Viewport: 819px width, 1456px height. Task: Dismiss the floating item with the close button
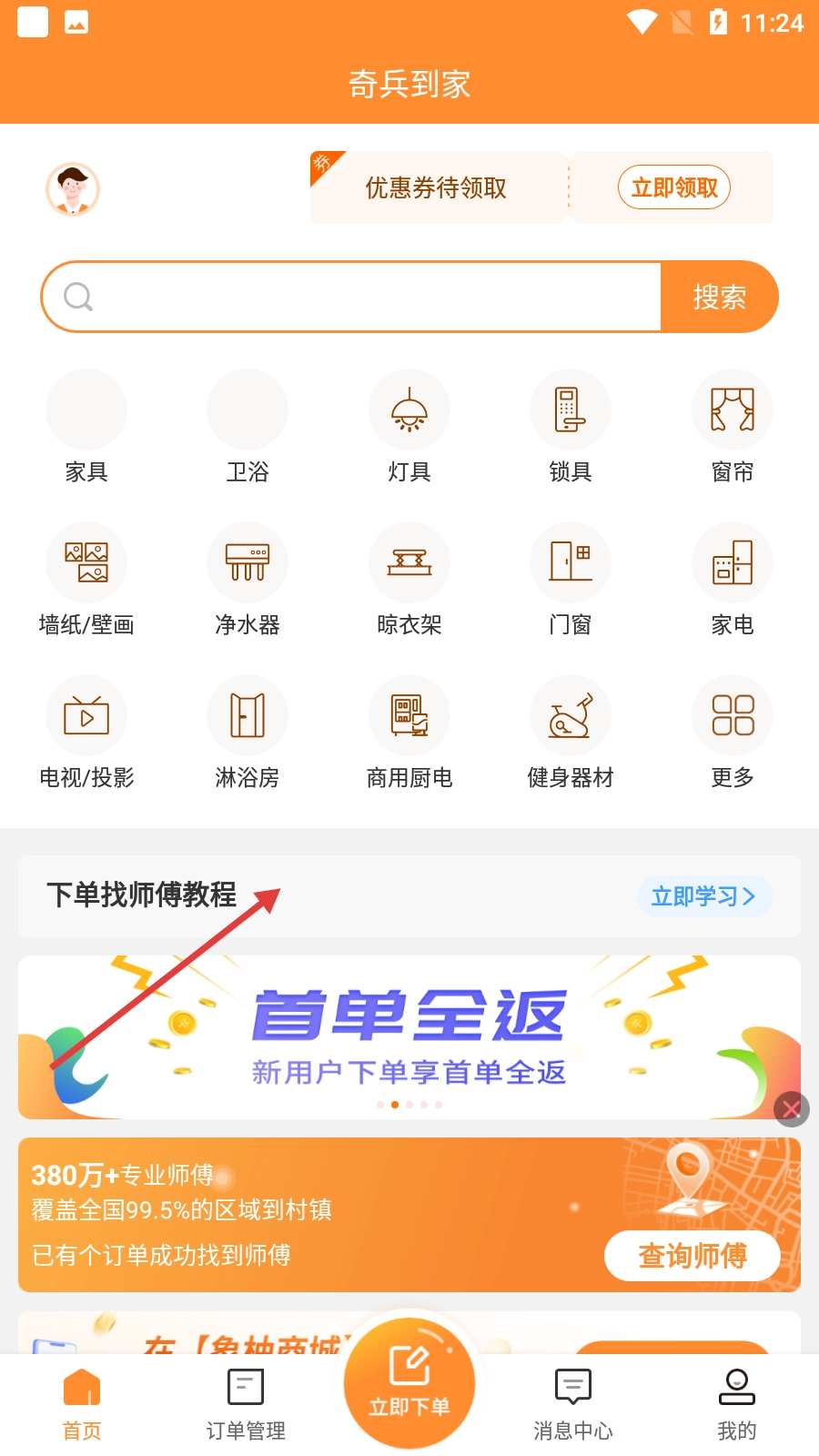click(x=792, y=1109)
